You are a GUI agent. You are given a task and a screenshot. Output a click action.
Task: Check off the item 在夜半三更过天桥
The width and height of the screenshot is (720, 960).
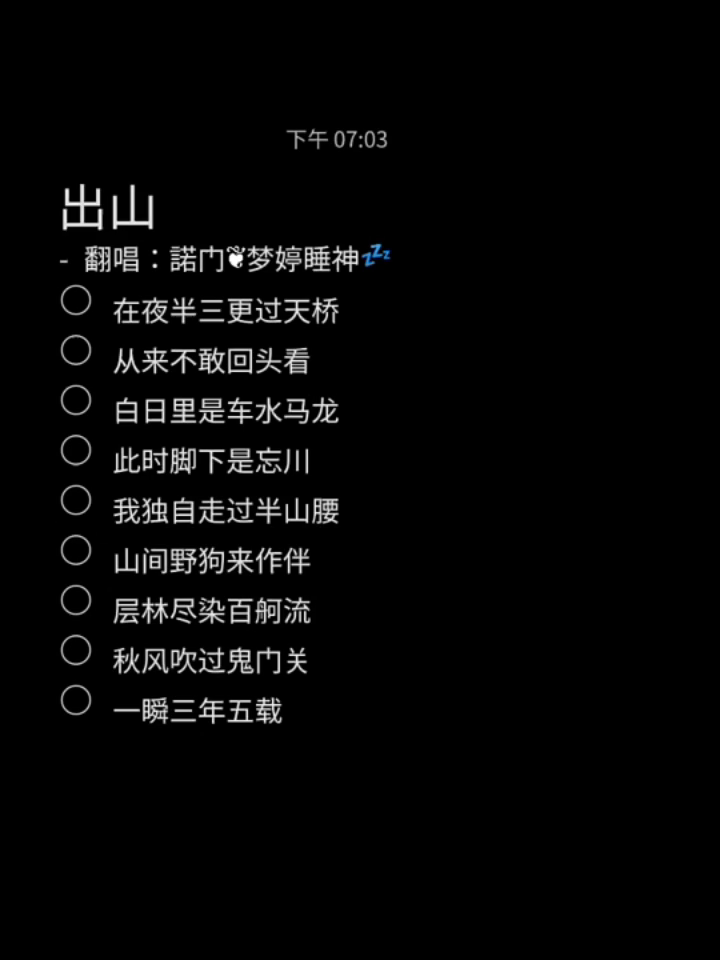point(76,300)
